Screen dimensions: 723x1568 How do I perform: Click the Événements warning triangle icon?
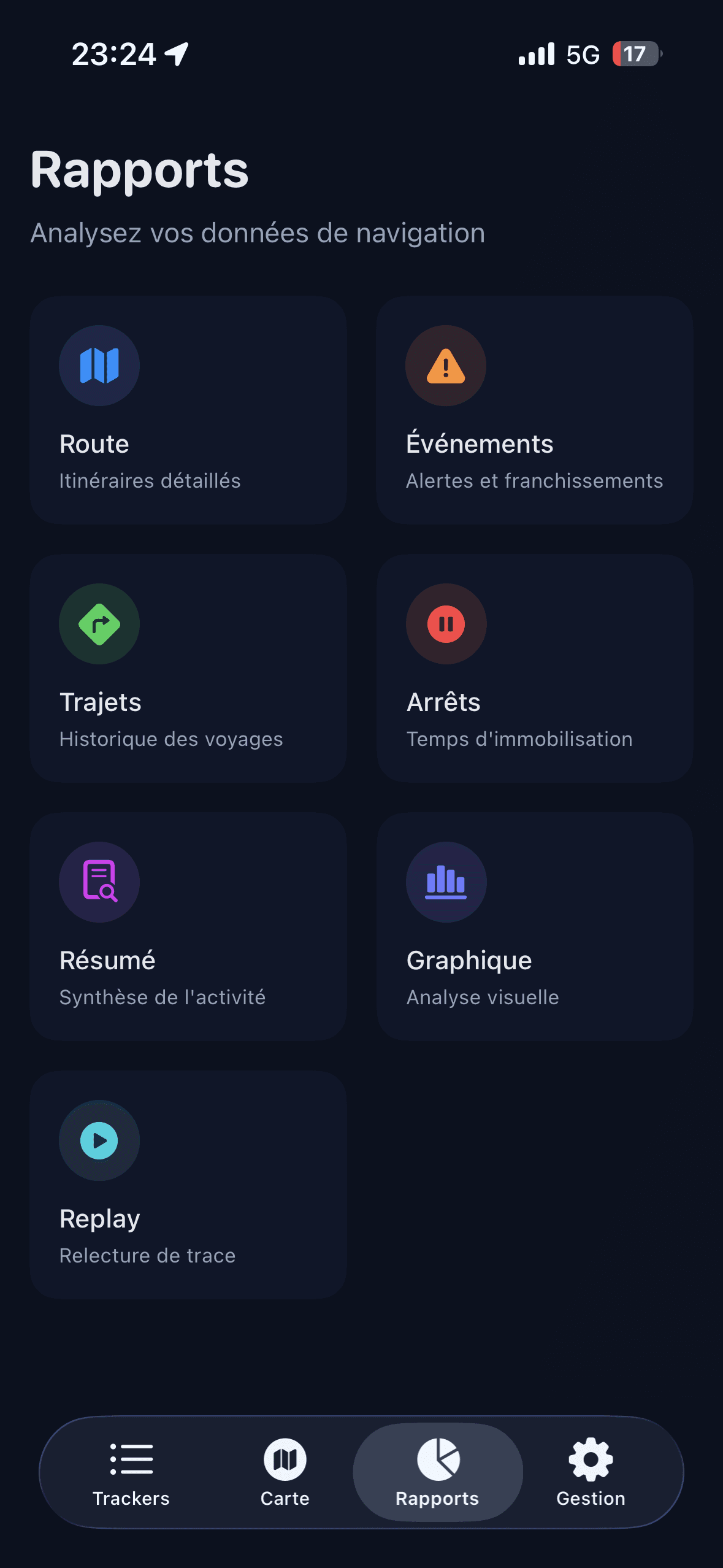[x=446, y=365]
